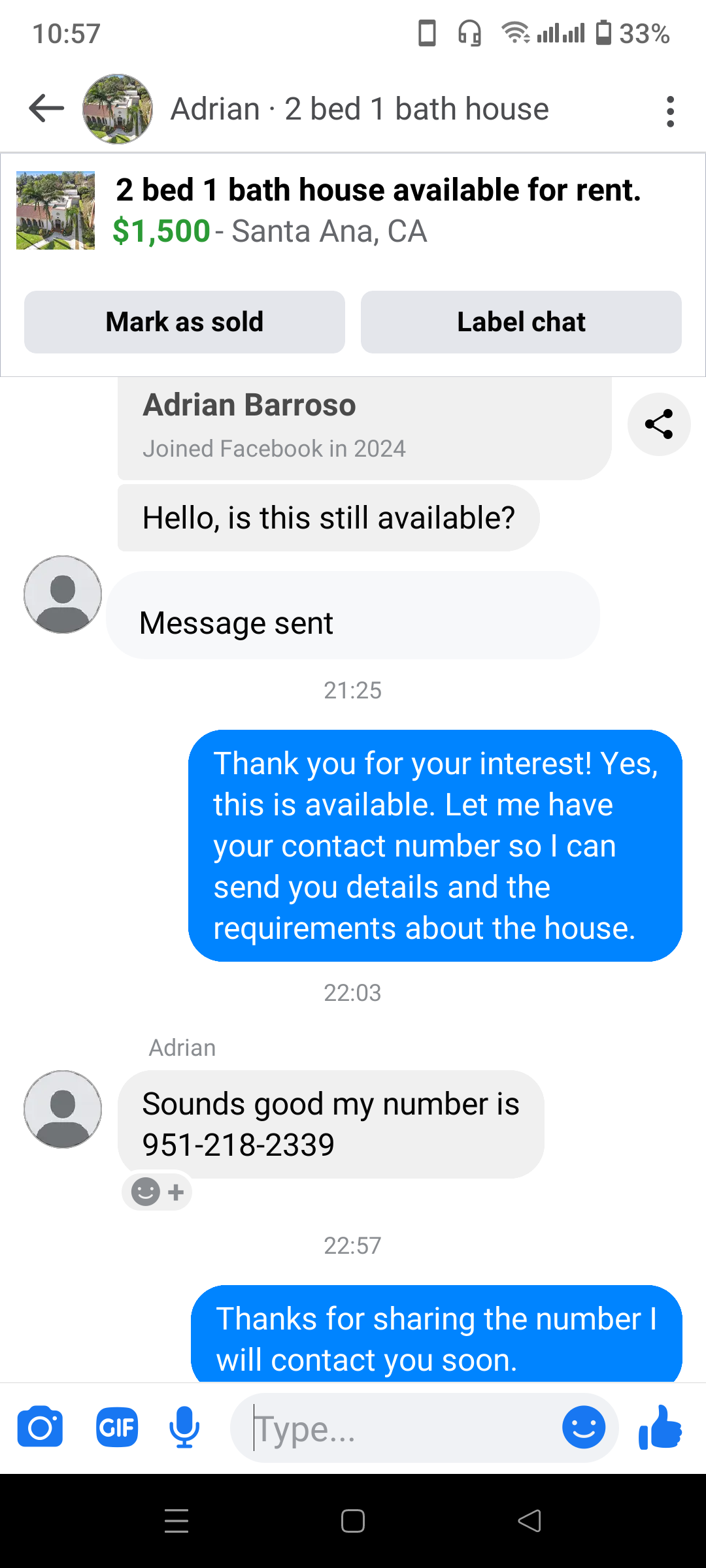This screenshot has width=706, height=1568.
Task: Focus the Type... message field
Action: click(399, 1429)
